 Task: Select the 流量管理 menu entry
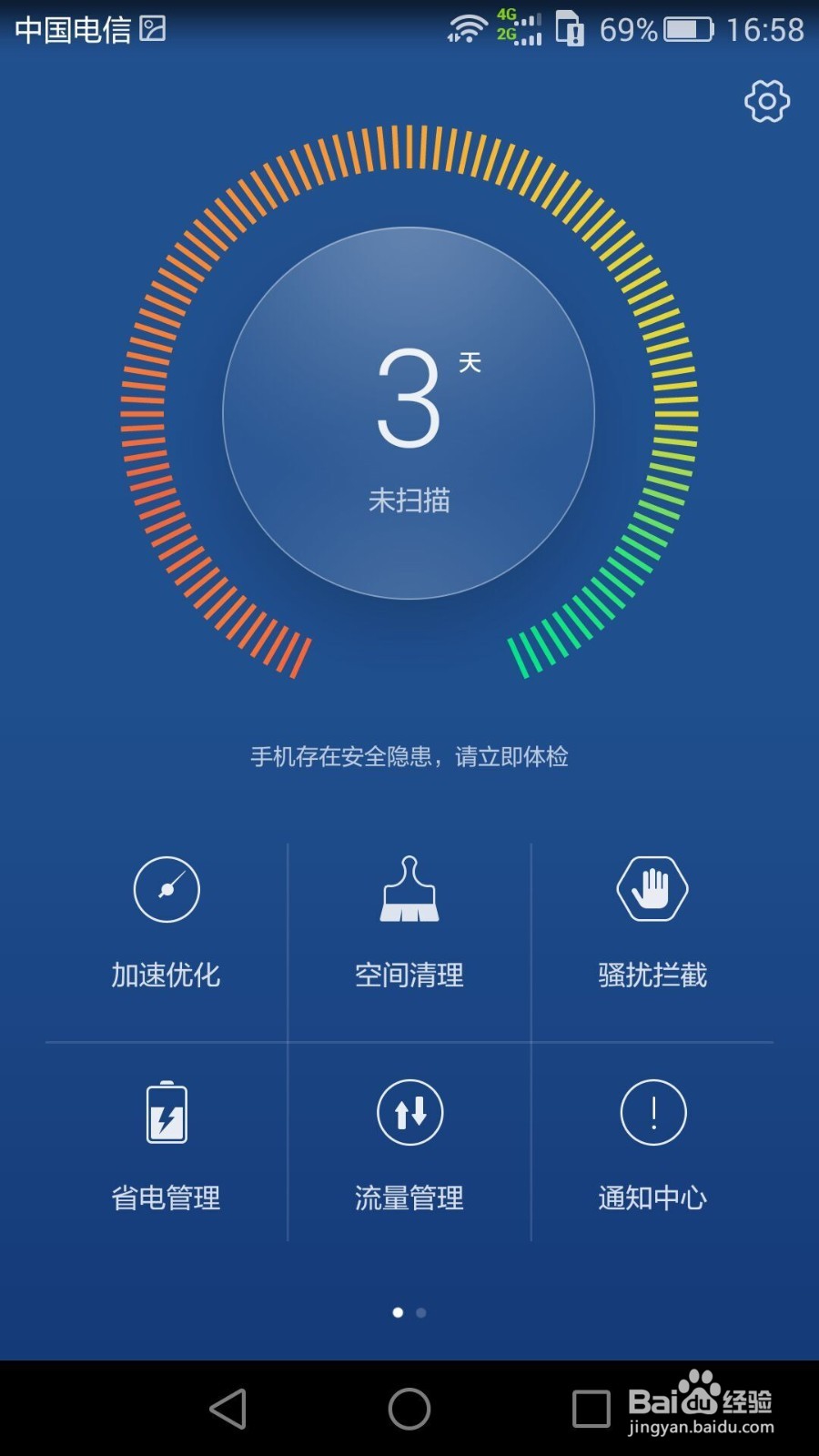[409, 1198]
